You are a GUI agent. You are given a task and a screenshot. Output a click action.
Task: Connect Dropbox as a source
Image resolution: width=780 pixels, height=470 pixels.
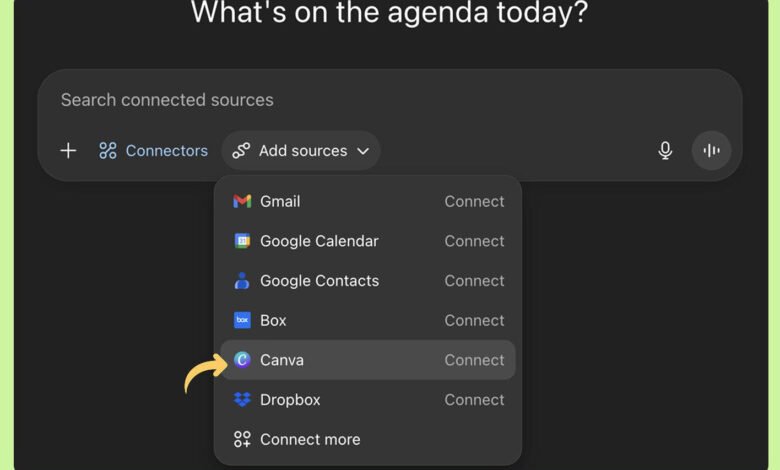pos(474,400)
